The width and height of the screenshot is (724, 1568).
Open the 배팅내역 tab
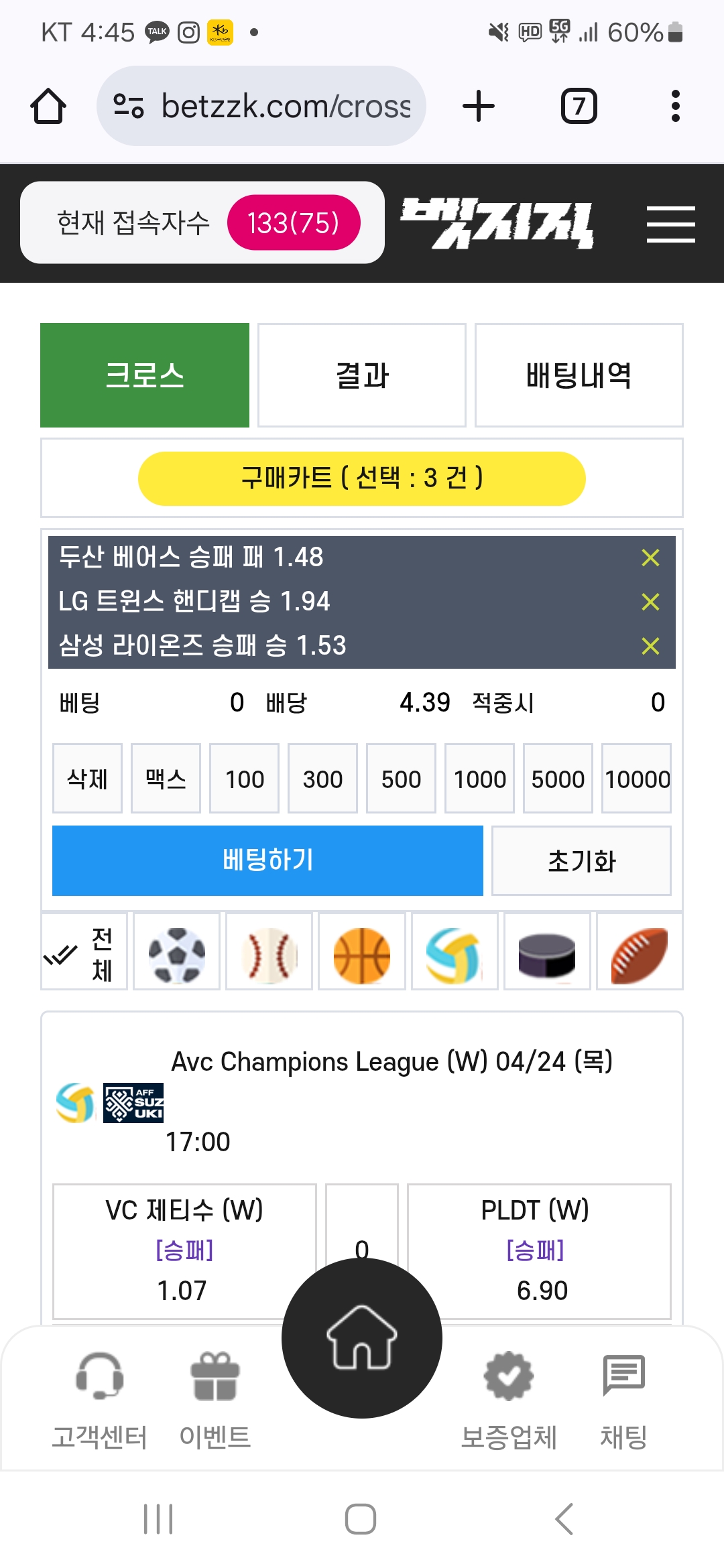click(x=579, y=375)
